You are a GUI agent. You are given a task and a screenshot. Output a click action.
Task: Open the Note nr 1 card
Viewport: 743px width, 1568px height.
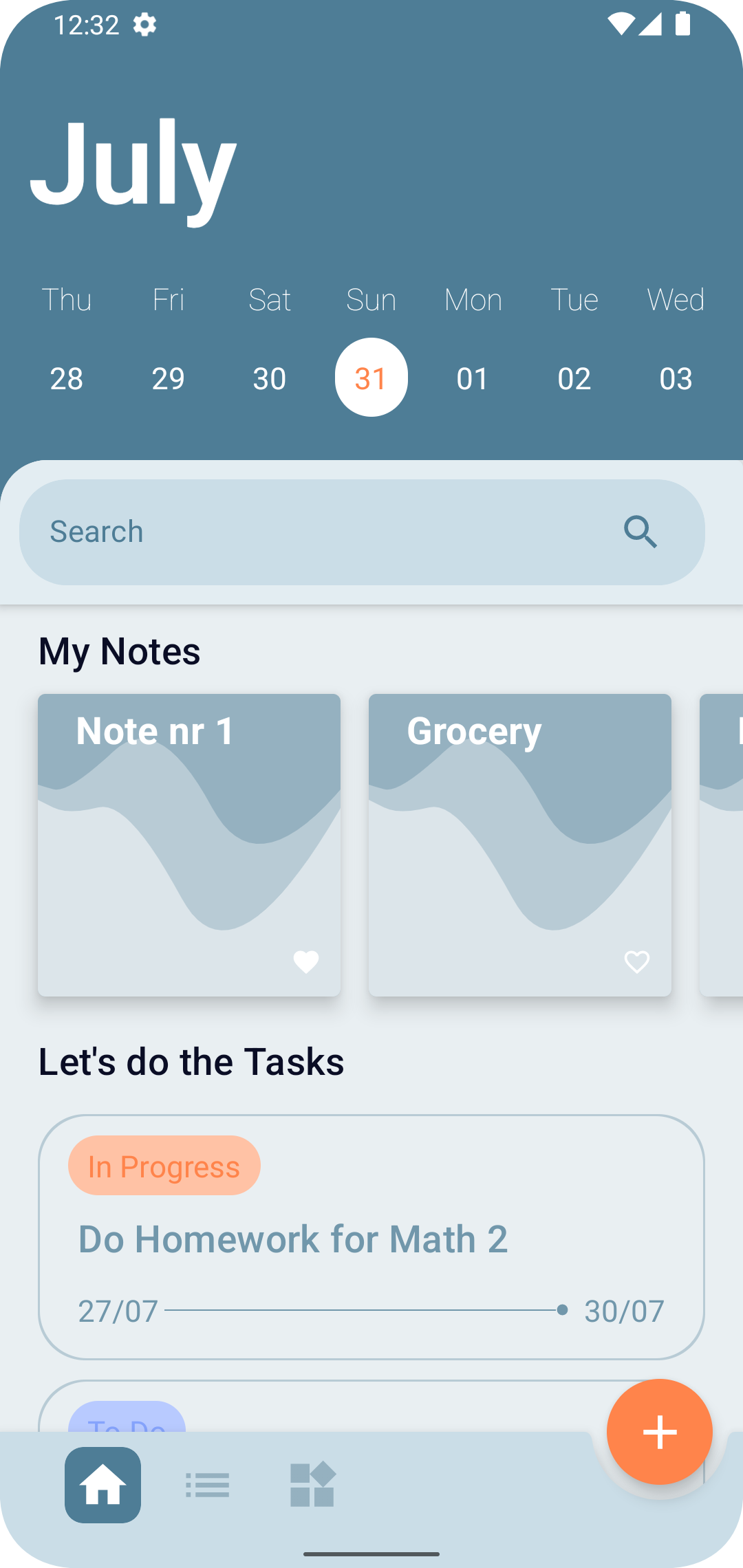(x=189, y=845)
